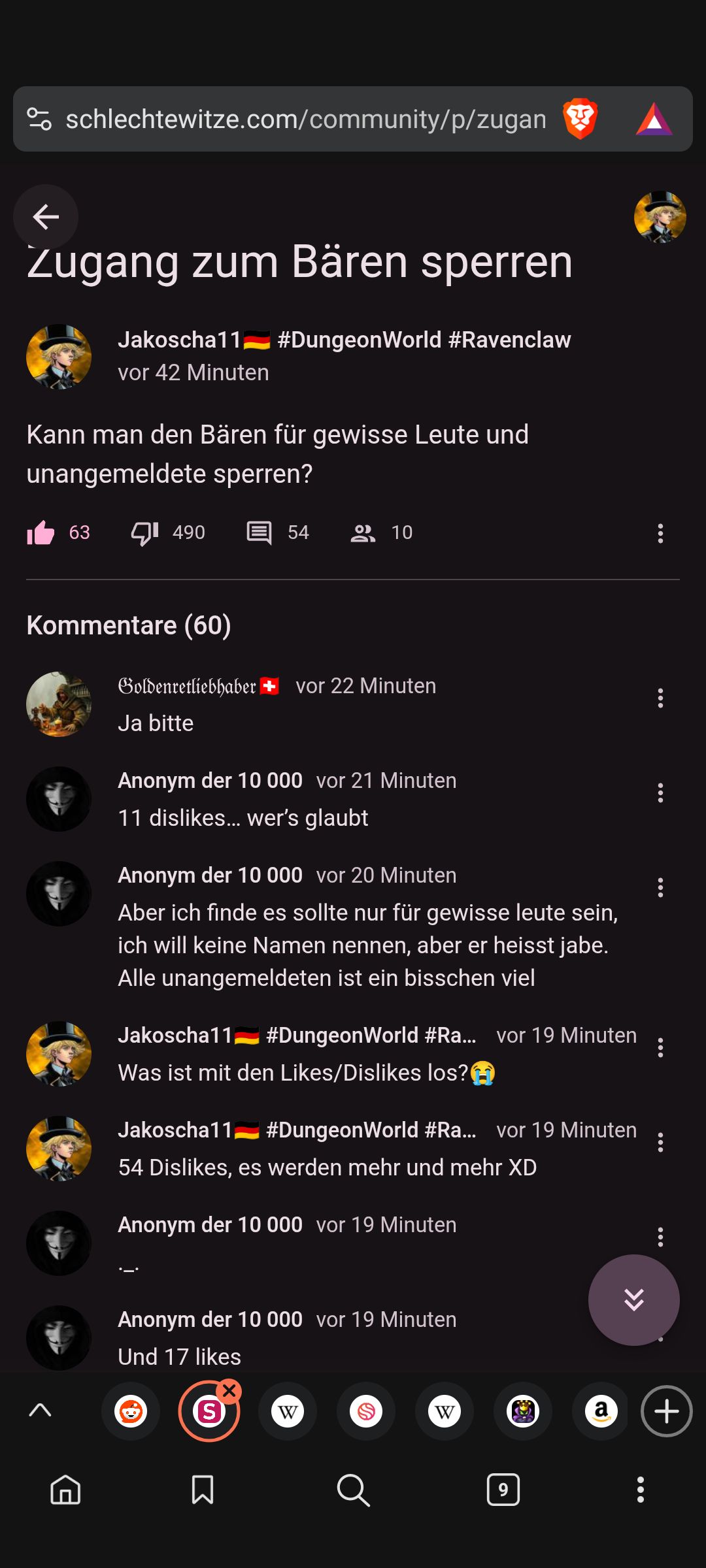The height and width of the screenshot is (1568, 706).
Task: Switch to the Reddit tab
Action: tap(131, 1412)
